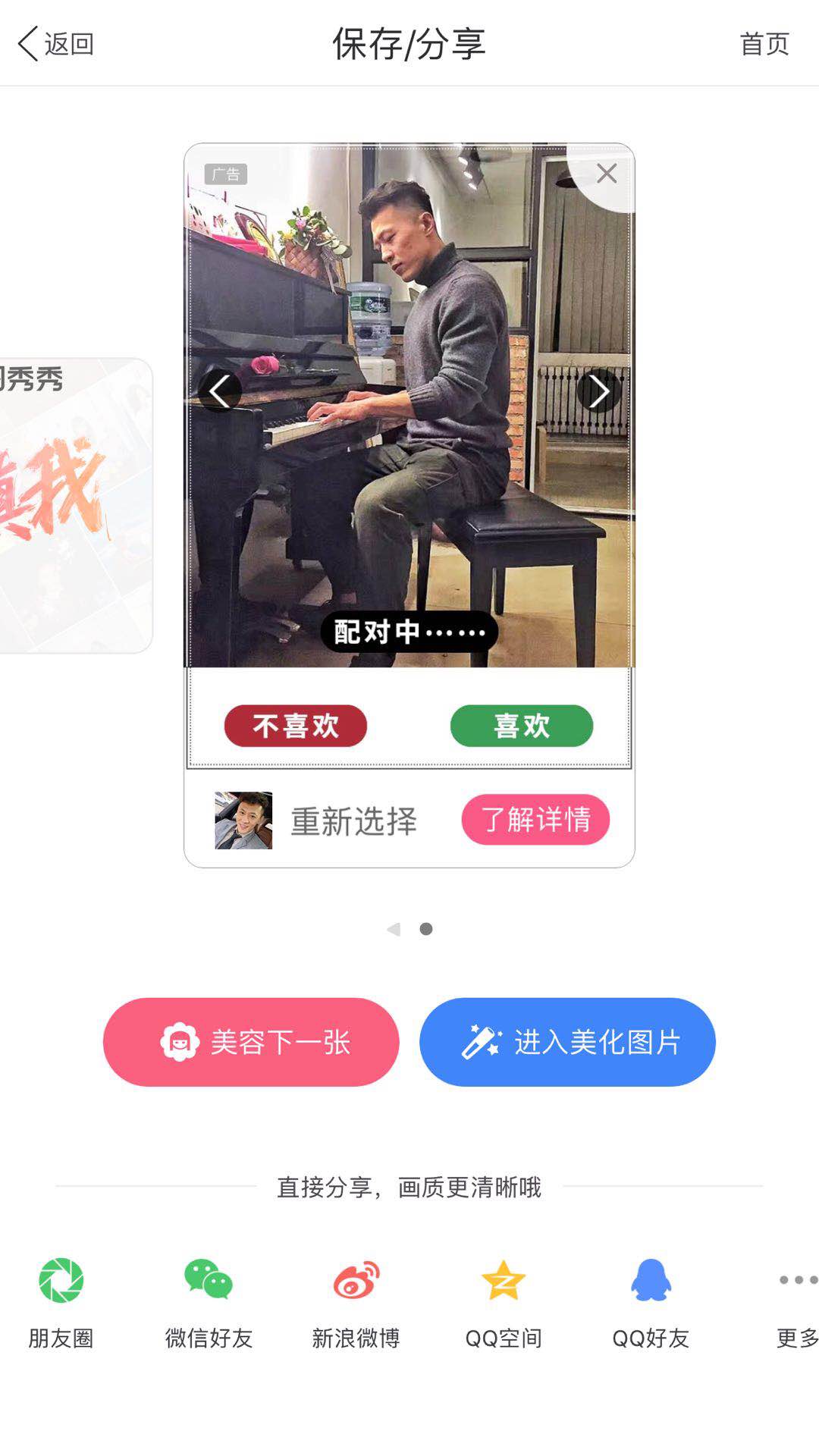Show previous photo with left arrow

click(x=220, y=391)
